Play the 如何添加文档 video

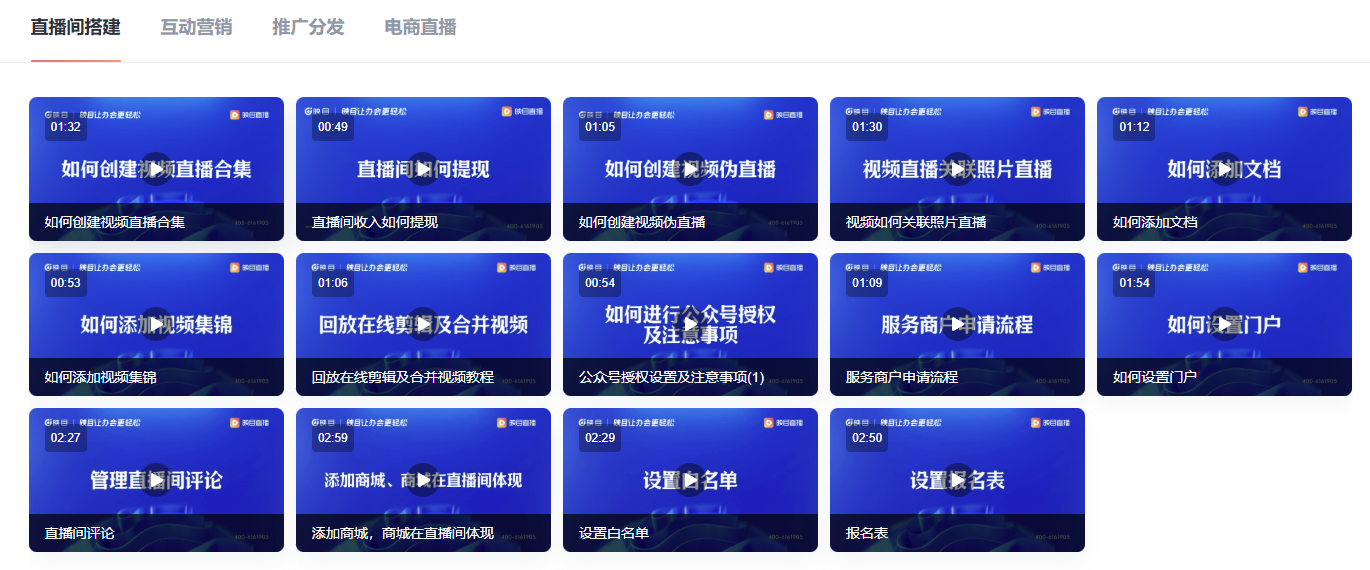(x=1224, y=169)
